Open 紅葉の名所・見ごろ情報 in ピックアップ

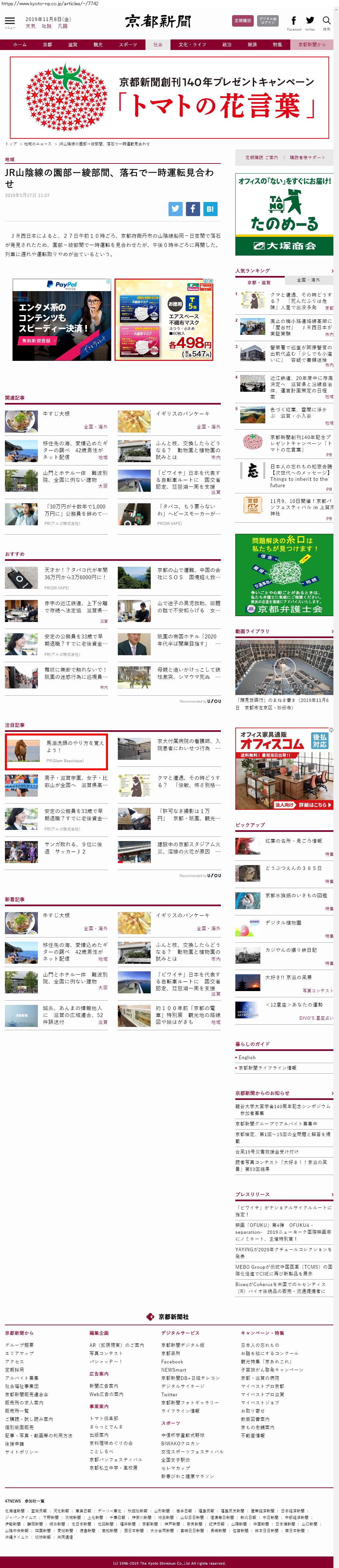point(293,841)
